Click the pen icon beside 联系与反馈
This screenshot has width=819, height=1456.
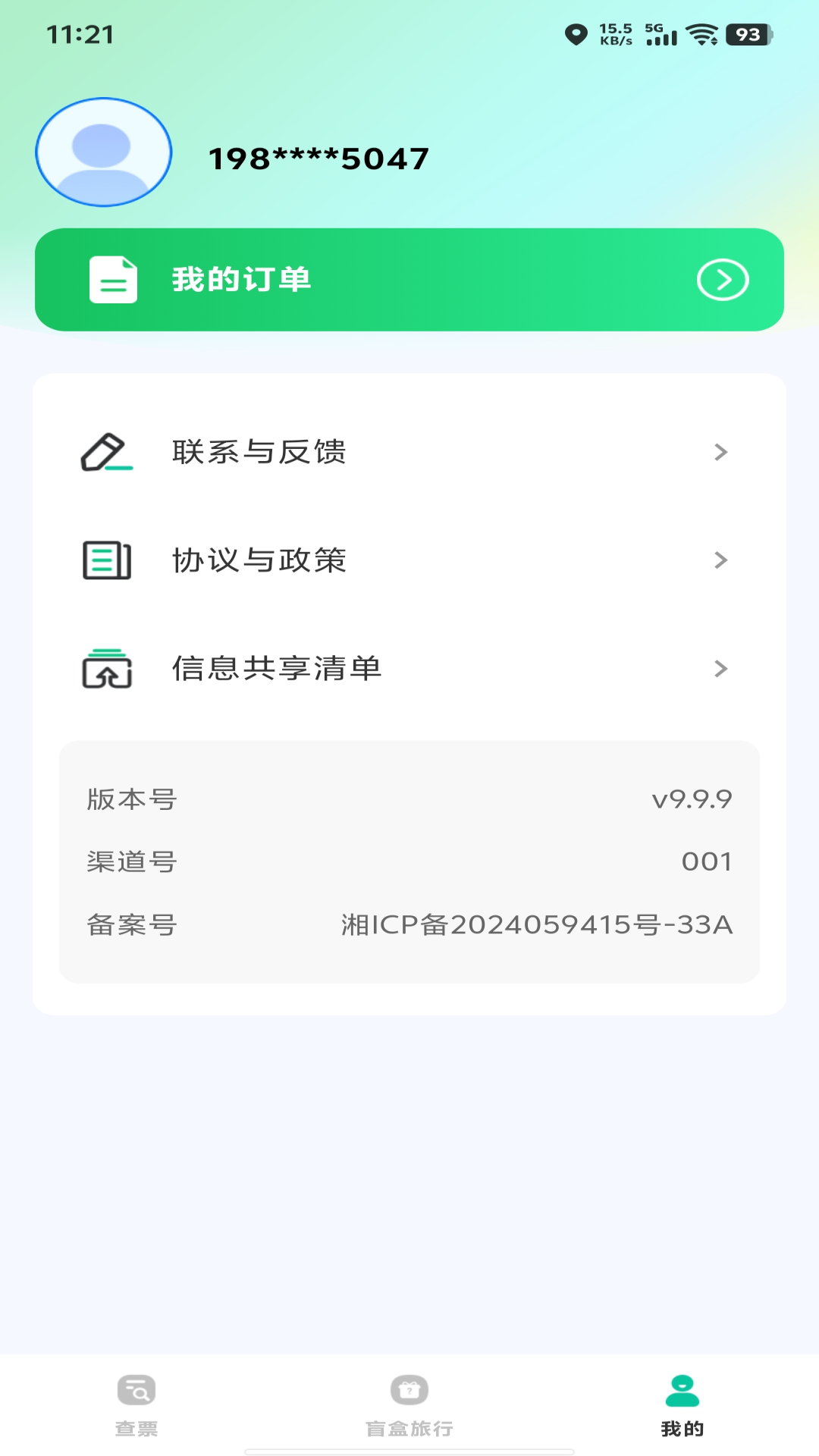(106, 453)
